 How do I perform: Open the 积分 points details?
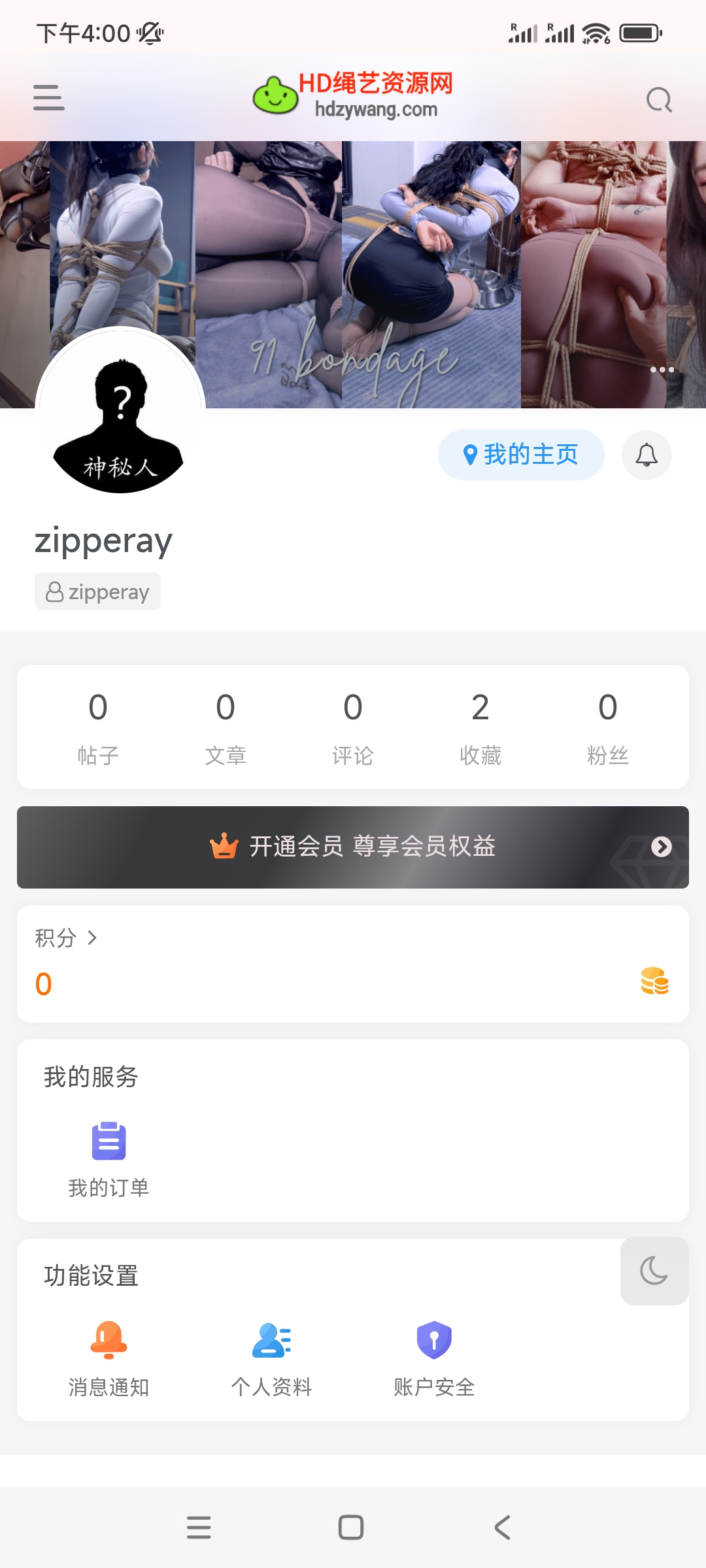(65, 938)
